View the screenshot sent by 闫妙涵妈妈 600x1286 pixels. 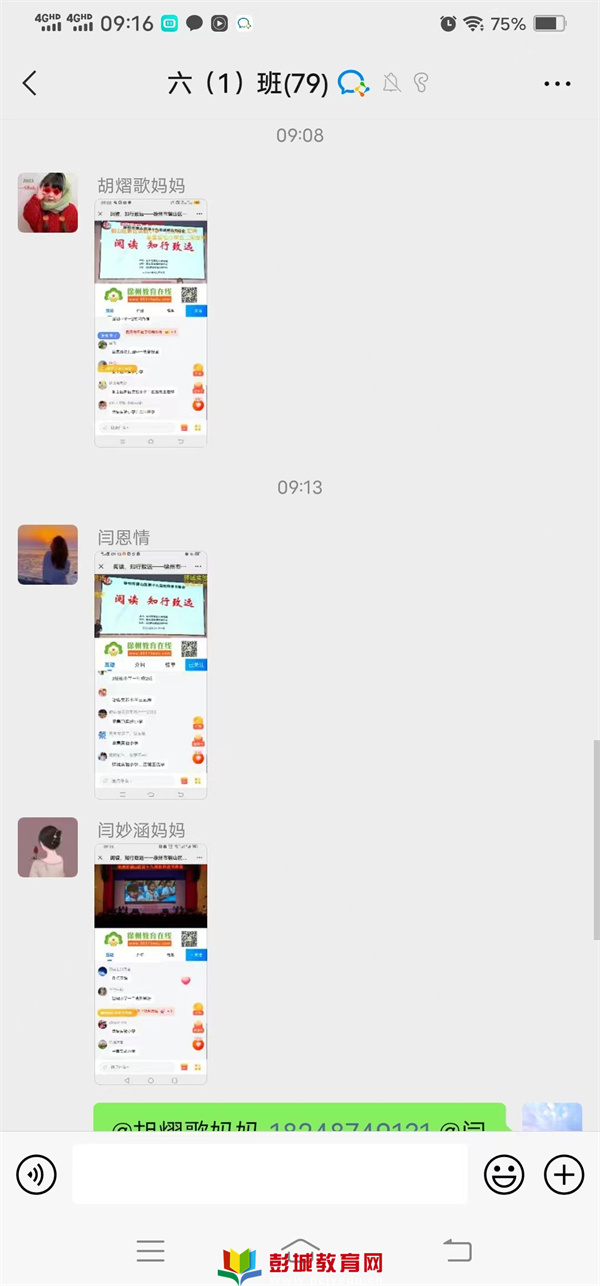[151, 965]
